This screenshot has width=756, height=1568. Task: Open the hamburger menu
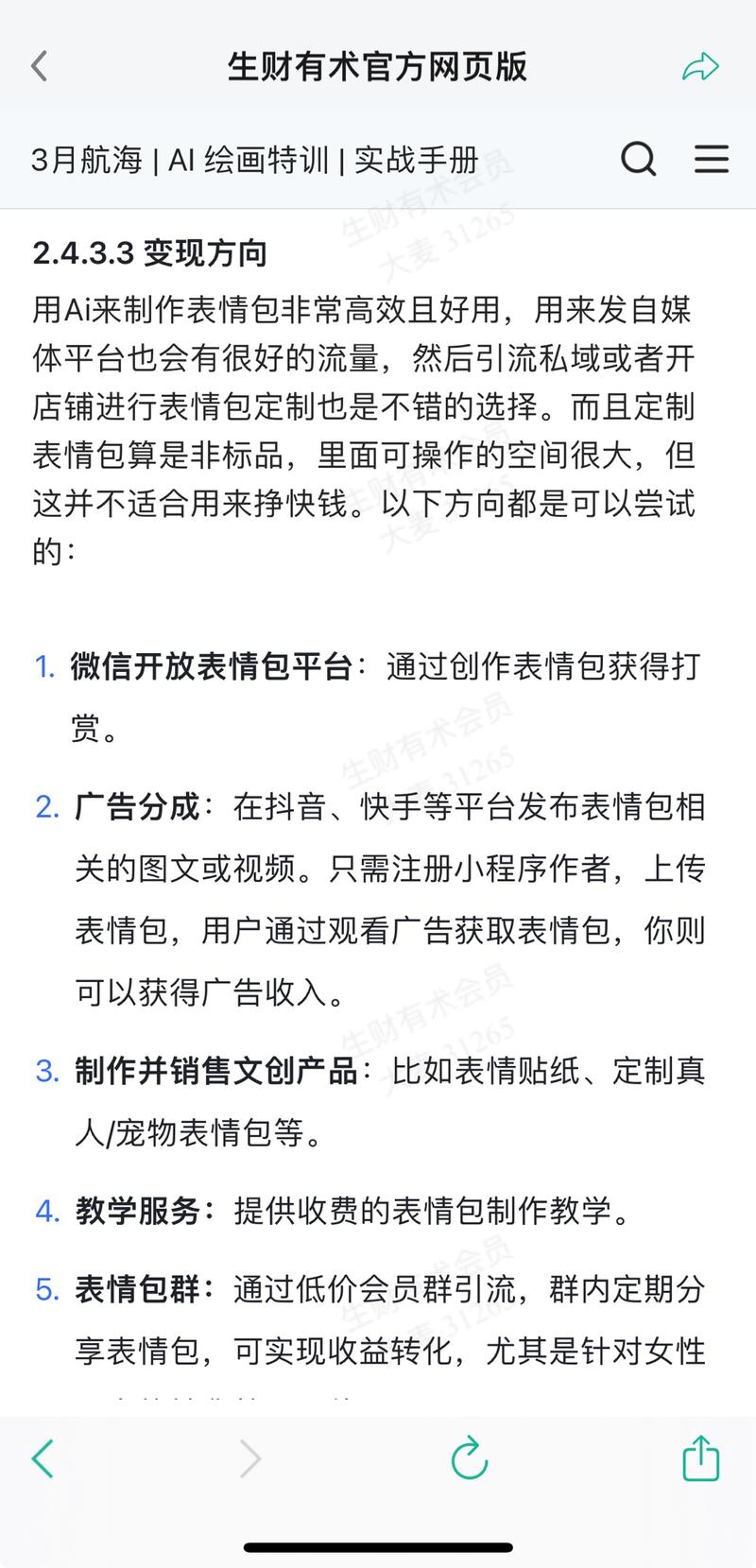point(711,159)
